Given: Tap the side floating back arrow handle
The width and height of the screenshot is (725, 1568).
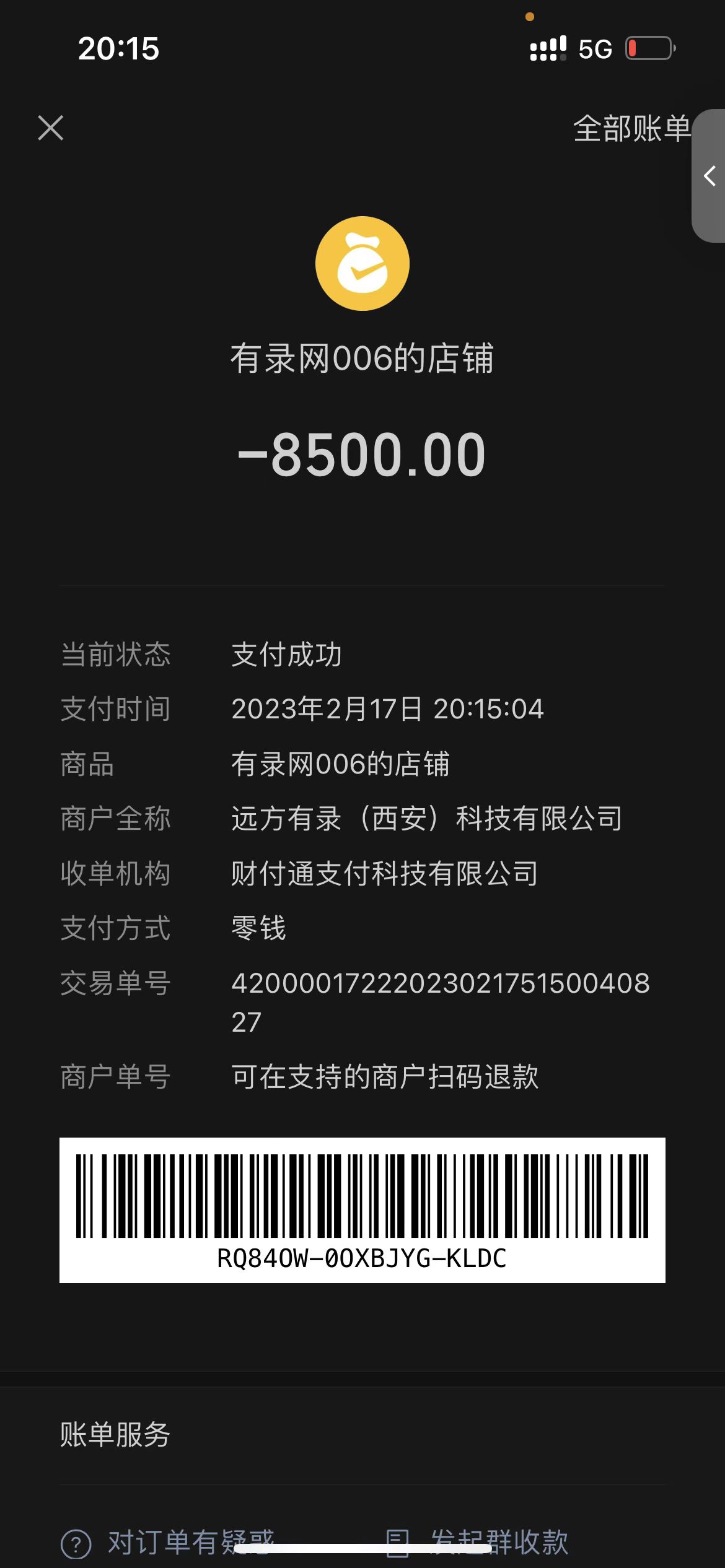Looking at the screenshot, I should tap(710, 176).
